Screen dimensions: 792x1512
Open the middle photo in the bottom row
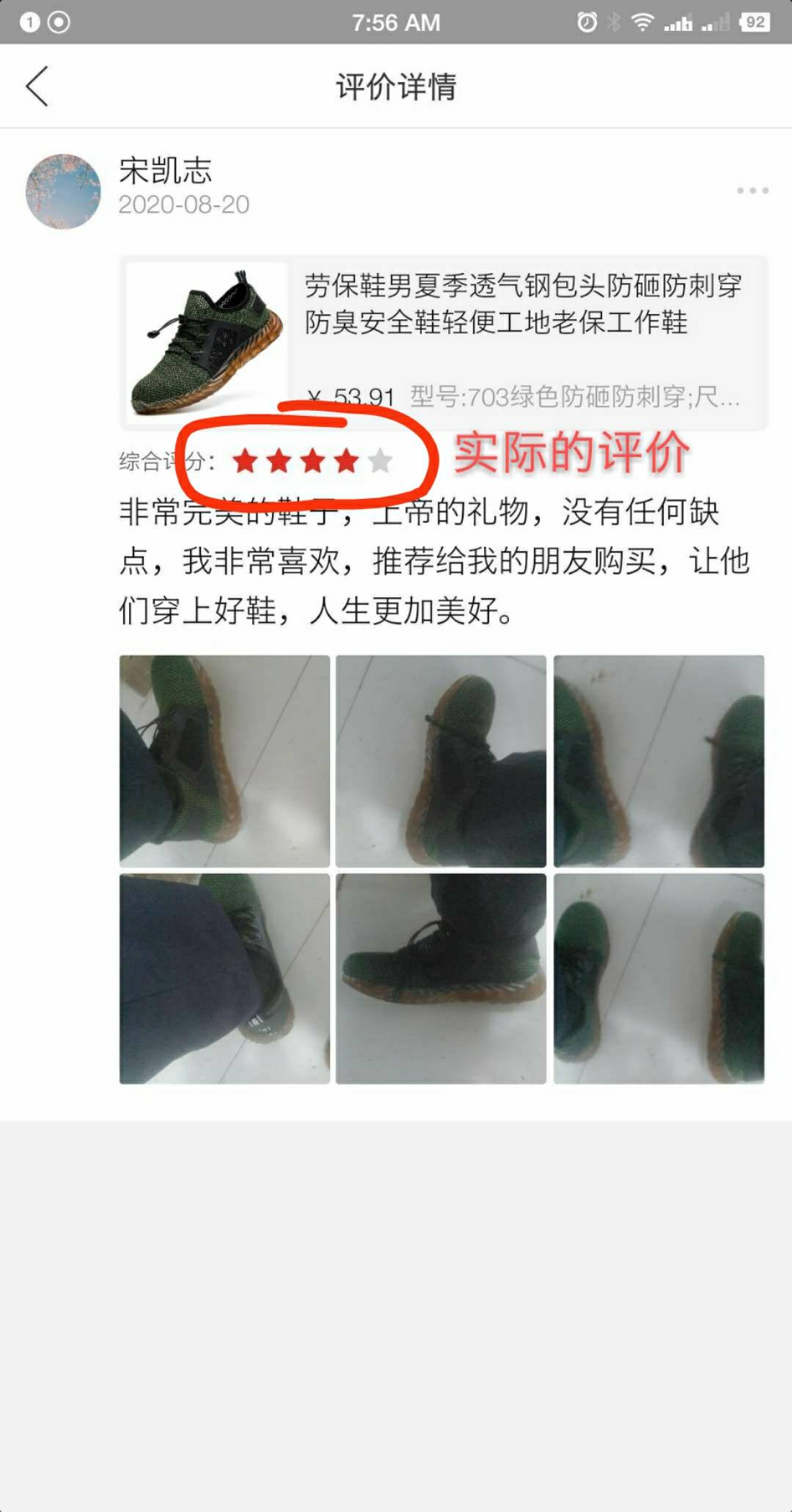coord(441,979)
